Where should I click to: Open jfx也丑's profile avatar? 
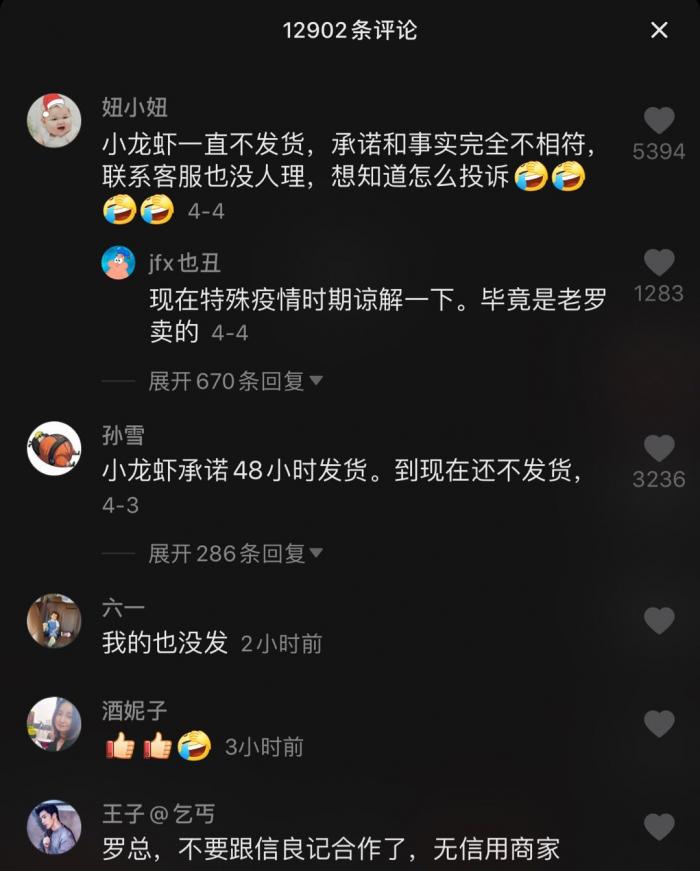click(x=119, y=263)
